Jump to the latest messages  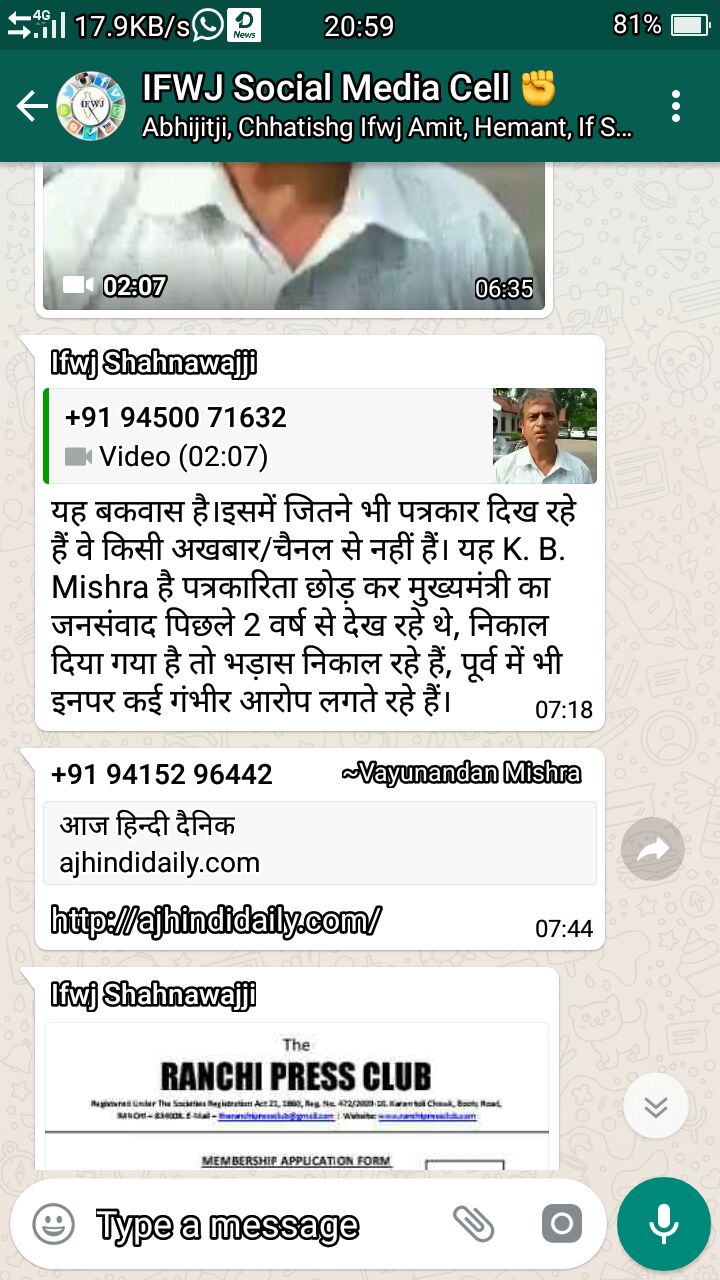click(x=655, y=1106)
